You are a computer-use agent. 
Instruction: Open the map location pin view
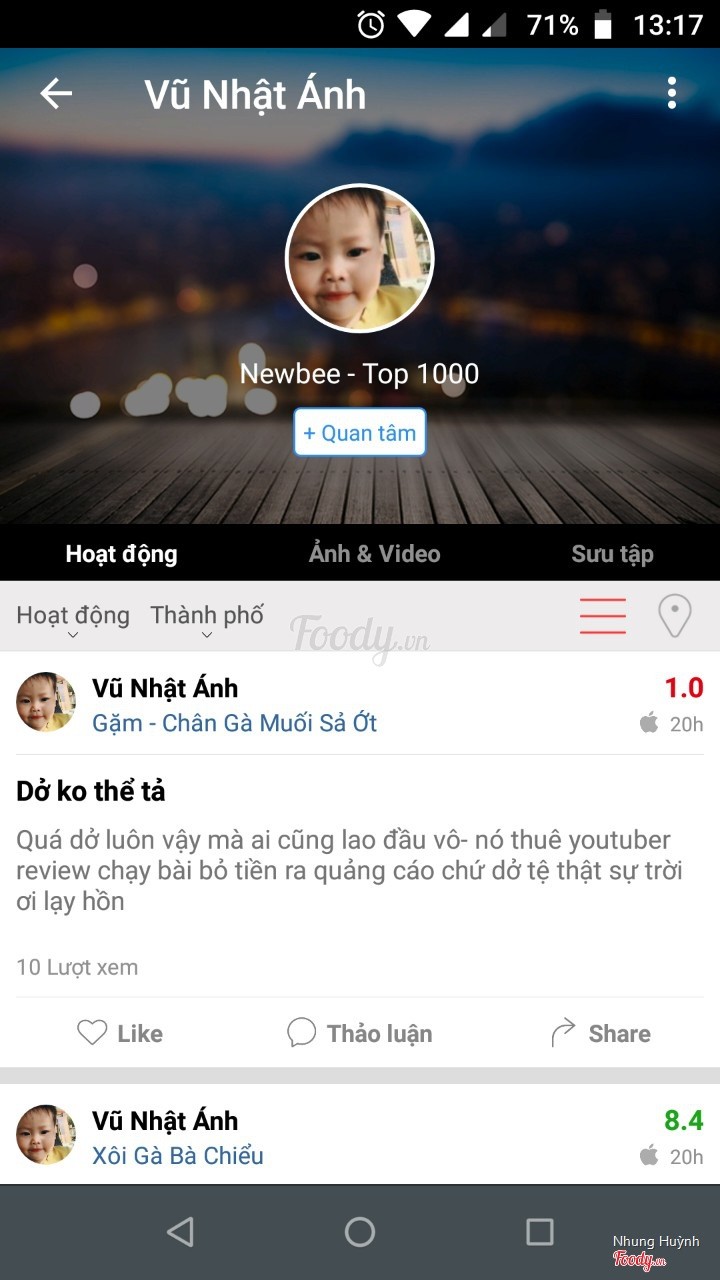click(x=675, y=616)
